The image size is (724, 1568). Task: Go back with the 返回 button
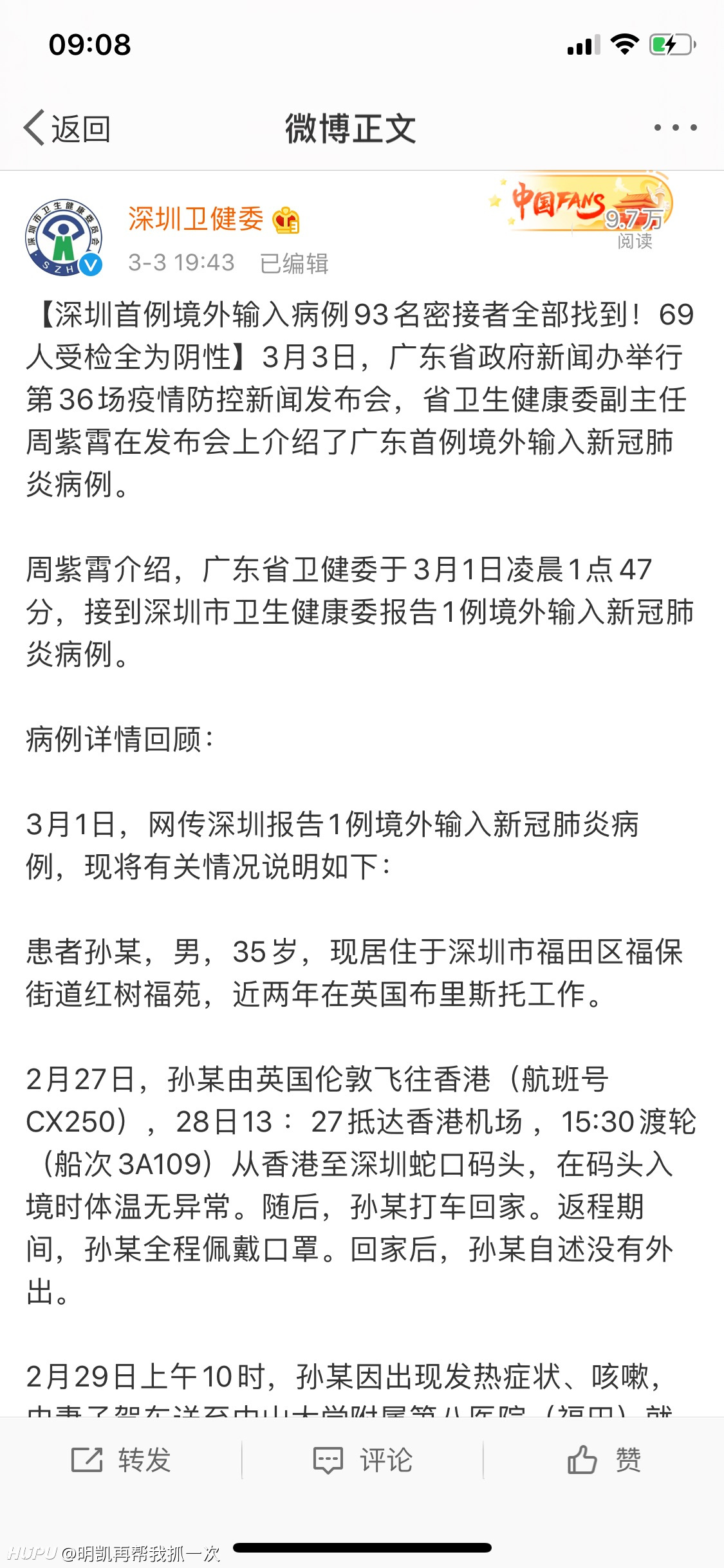[x=67, y=128]
